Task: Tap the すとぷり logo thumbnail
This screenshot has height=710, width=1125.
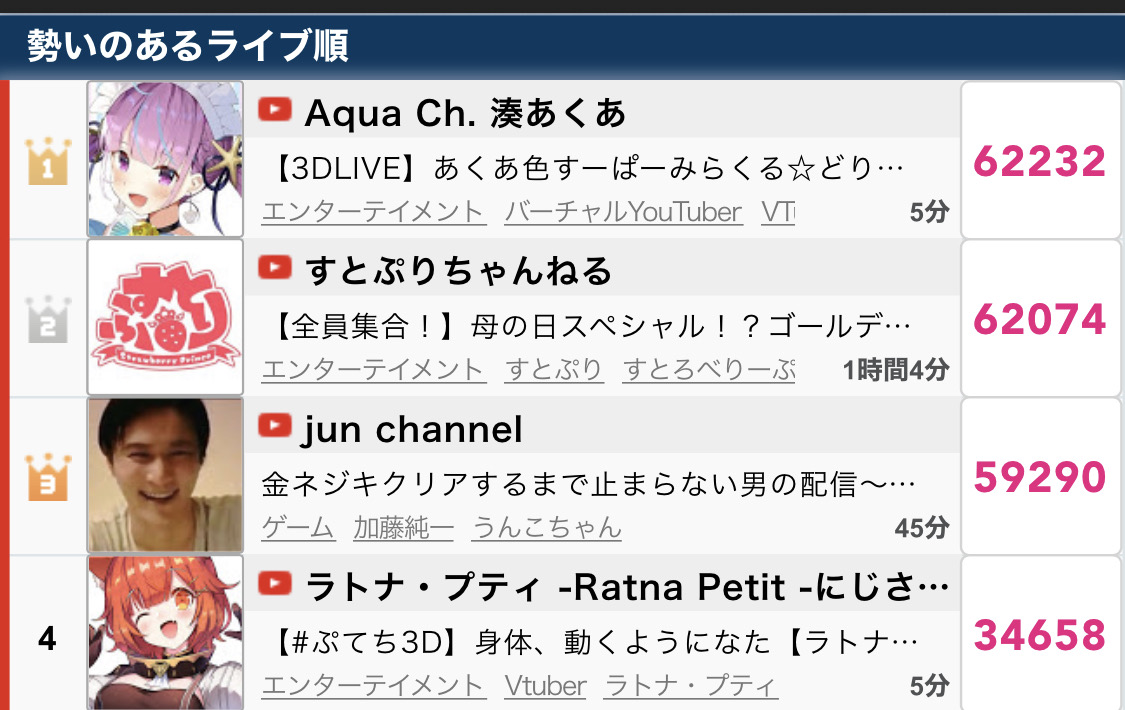Action: click(166, 317)
